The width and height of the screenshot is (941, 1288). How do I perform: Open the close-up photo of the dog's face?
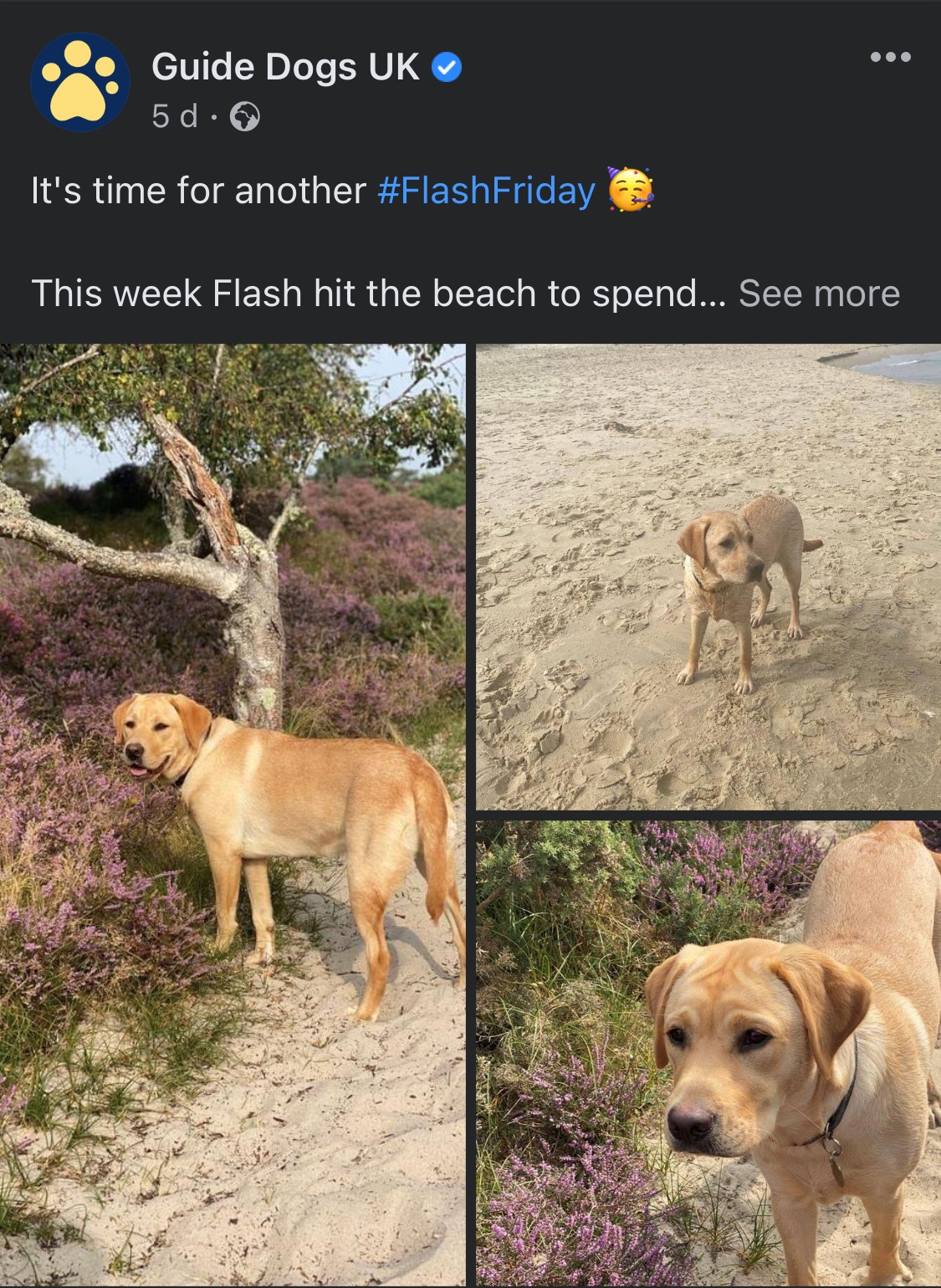(708, 1054)
